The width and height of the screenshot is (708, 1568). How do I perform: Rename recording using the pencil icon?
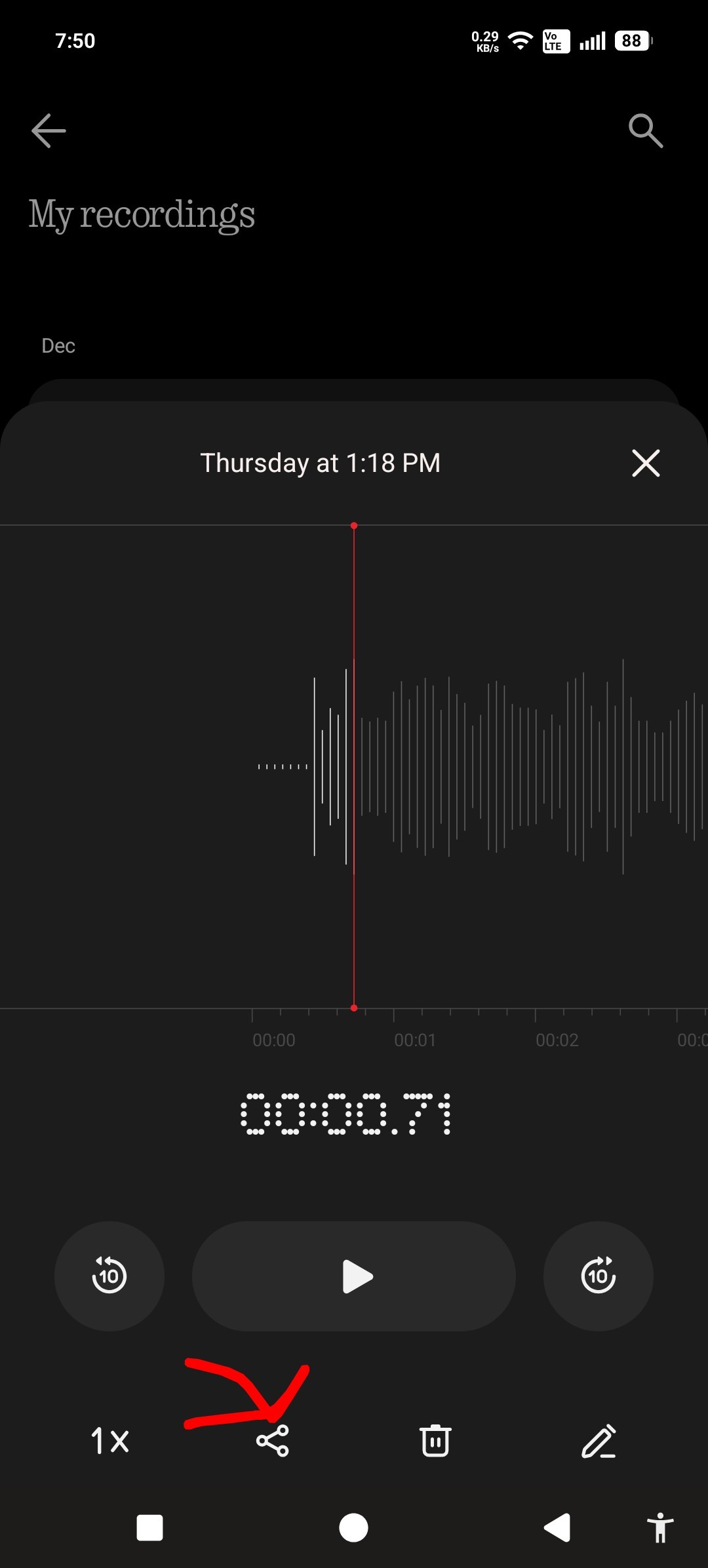[599, 1441]
